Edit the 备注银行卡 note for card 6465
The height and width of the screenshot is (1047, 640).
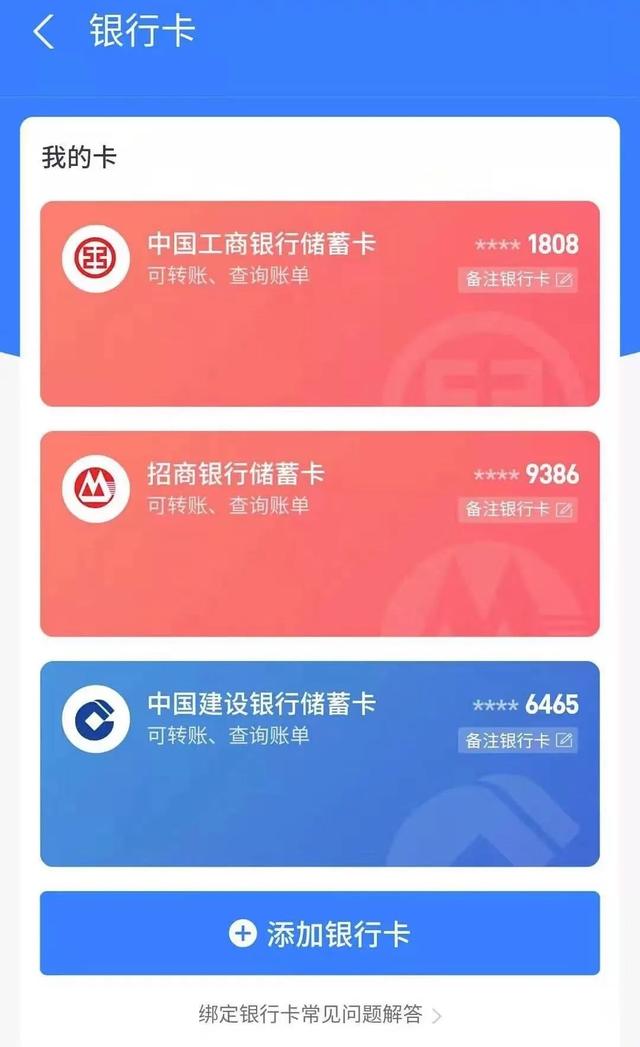(517, 741)
